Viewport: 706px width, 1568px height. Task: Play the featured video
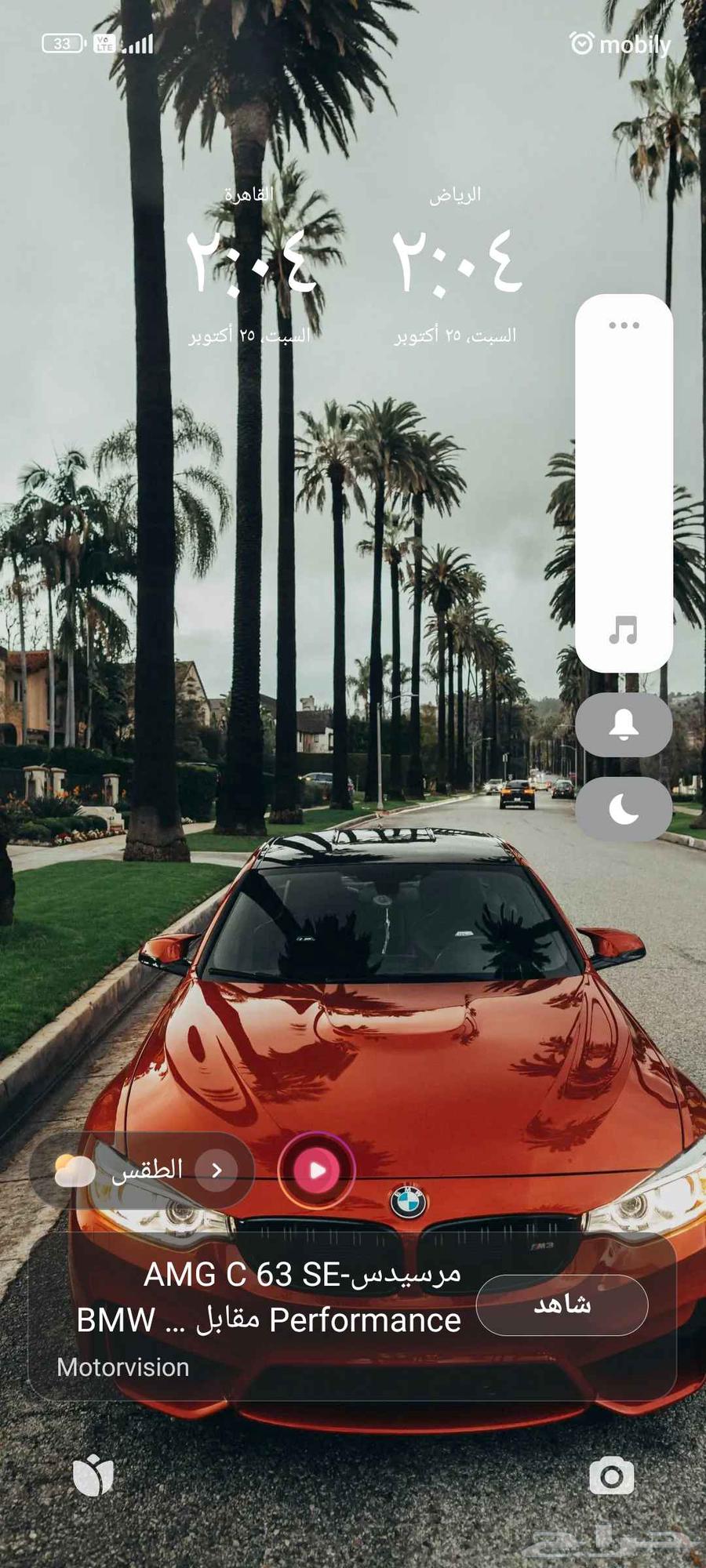pyautogui.click(x=316, y=1171)
